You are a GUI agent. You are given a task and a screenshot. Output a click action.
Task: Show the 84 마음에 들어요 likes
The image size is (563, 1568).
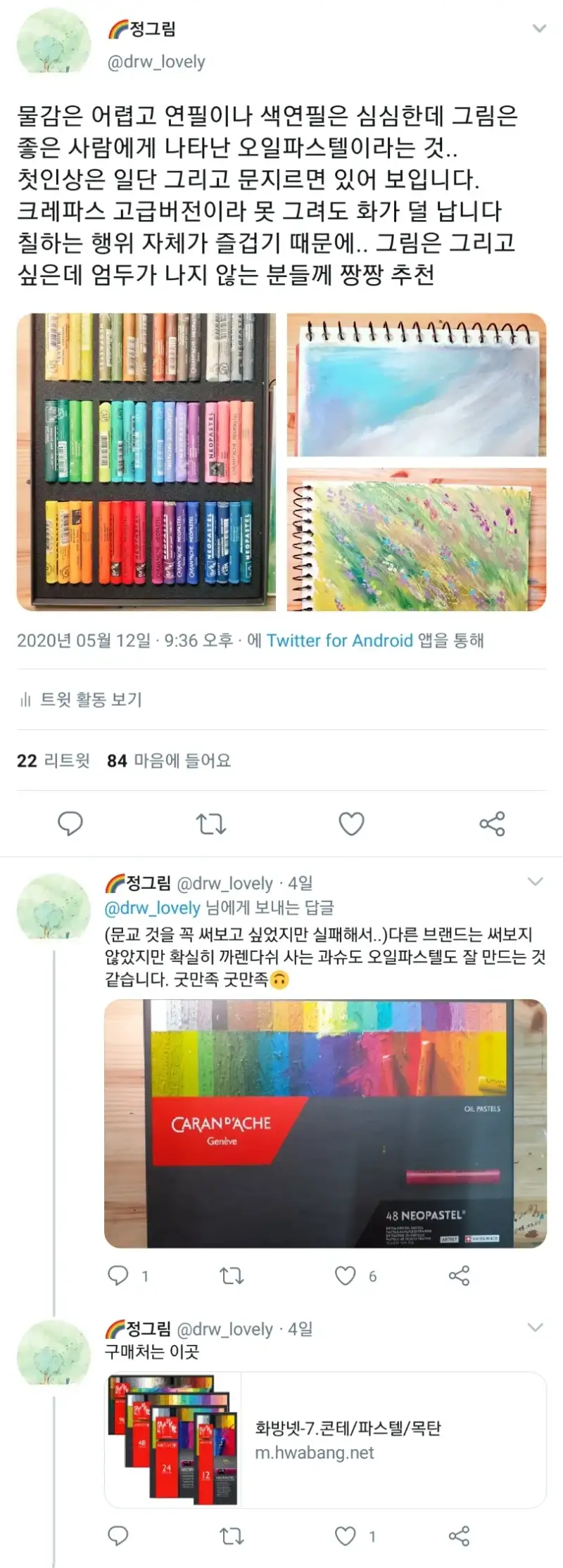(169, 761)
